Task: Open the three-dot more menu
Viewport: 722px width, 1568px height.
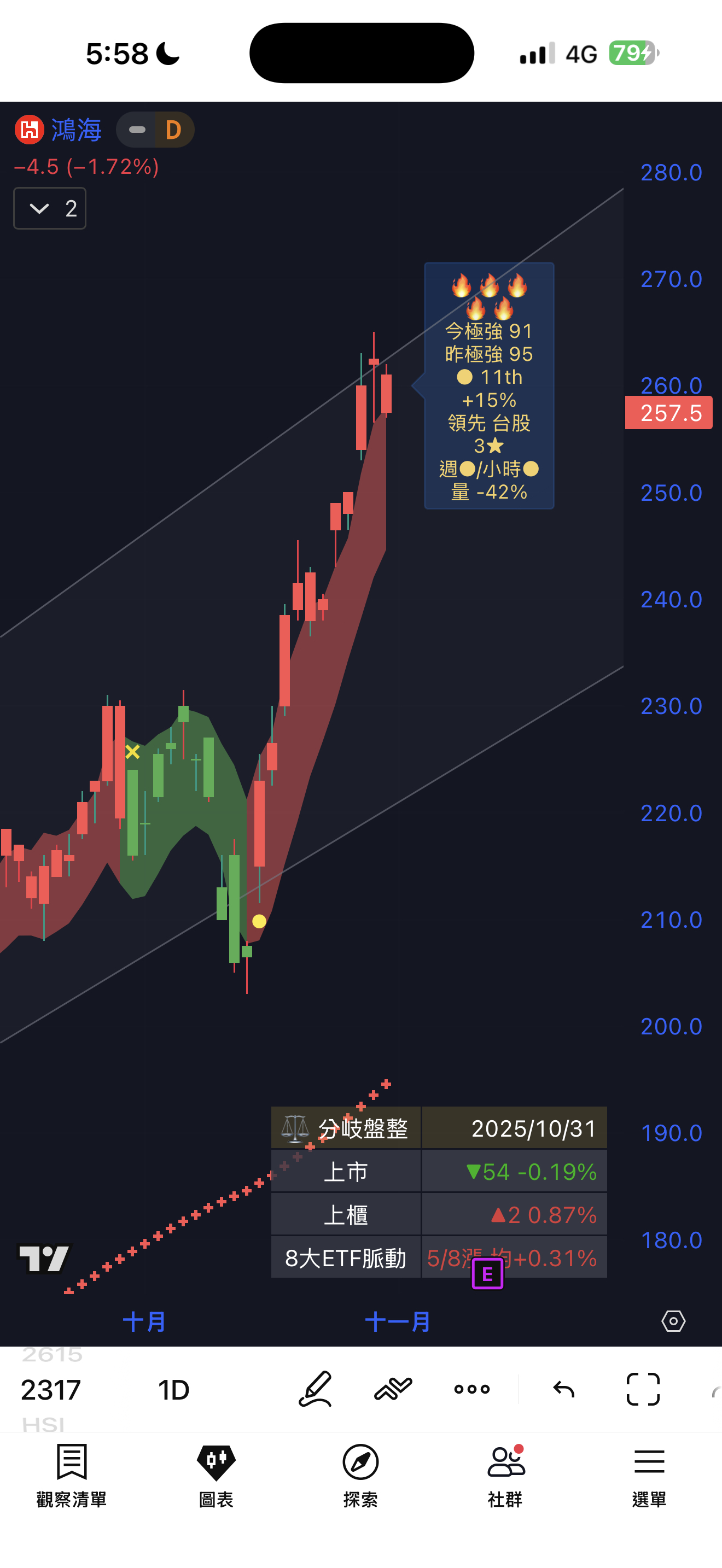Action: [x=472, y=1389]
